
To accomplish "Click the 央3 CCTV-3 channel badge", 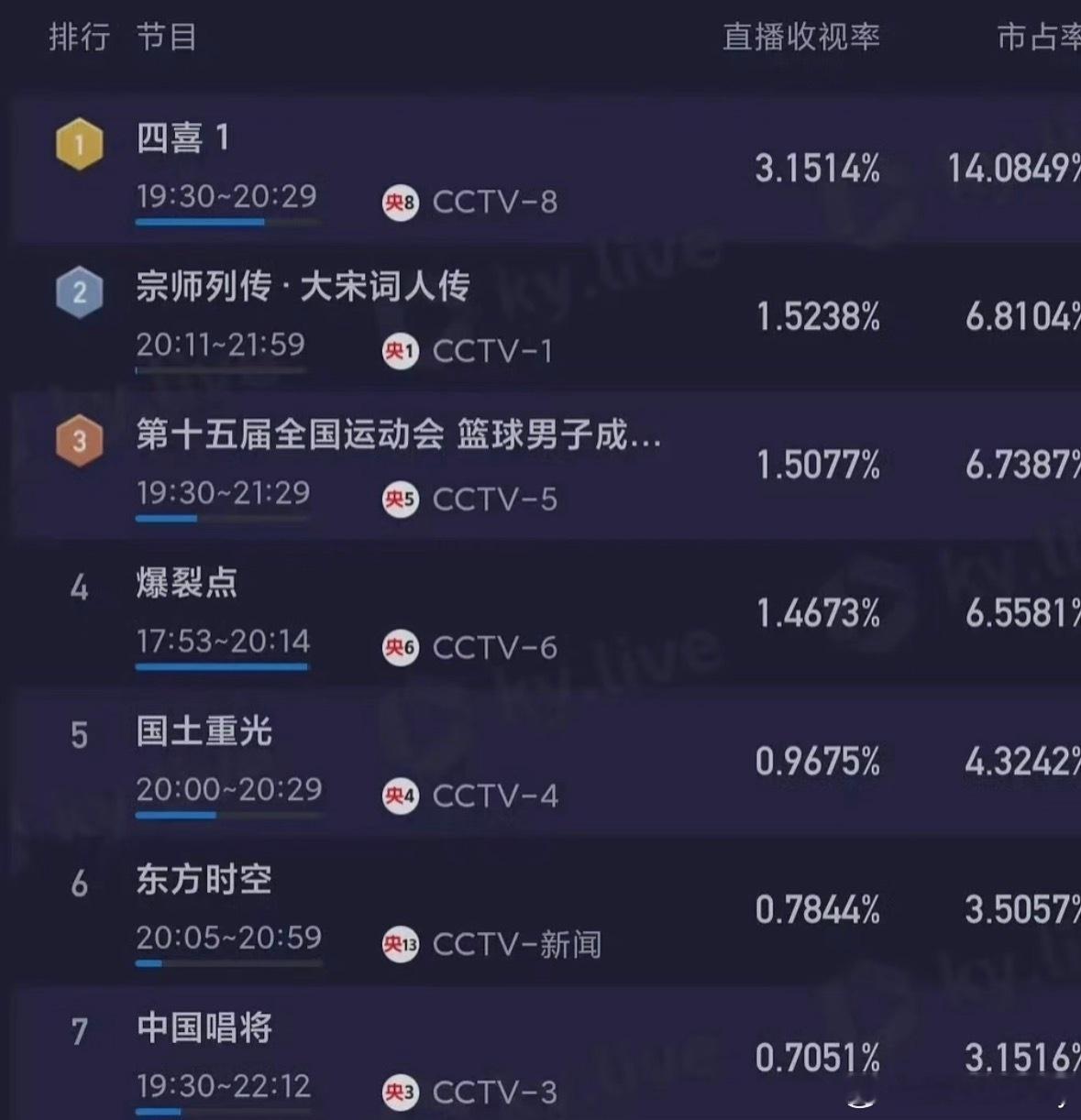I will 401,1093.
